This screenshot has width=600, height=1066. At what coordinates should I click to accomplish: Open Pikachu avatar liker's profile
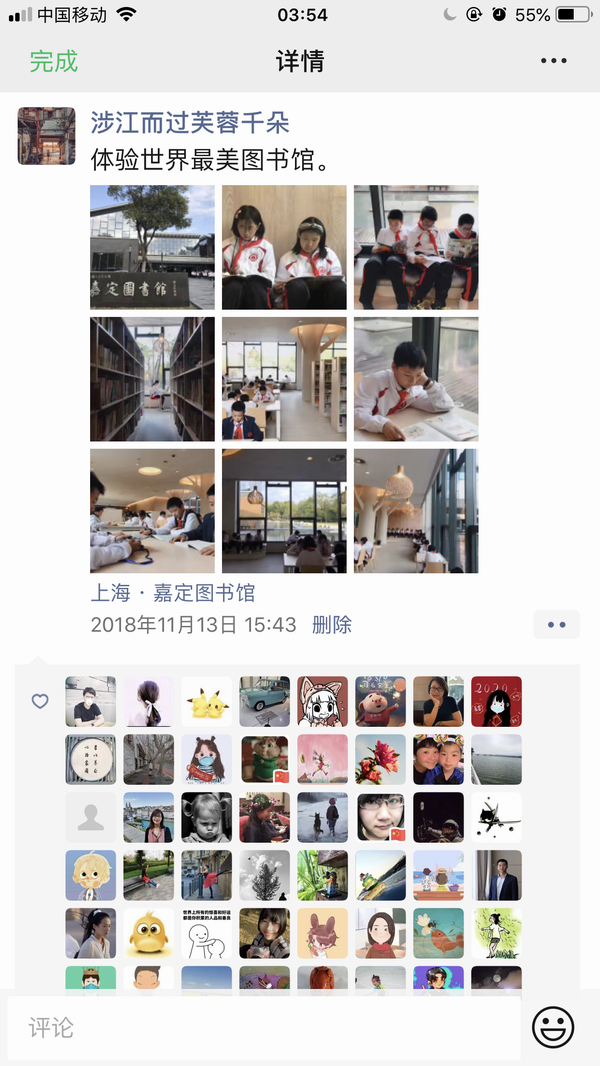207,702
